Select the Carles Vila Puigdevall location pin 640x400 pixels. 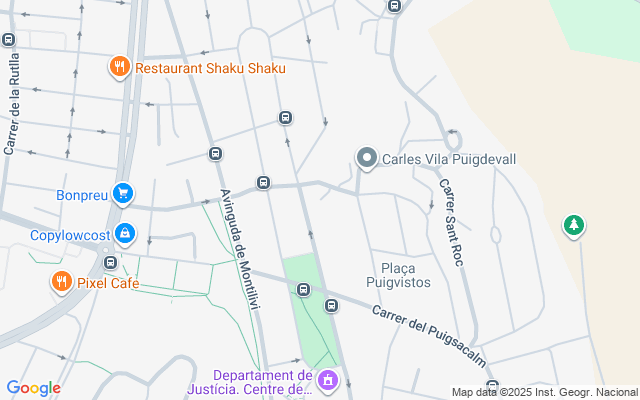click(367, 158)
